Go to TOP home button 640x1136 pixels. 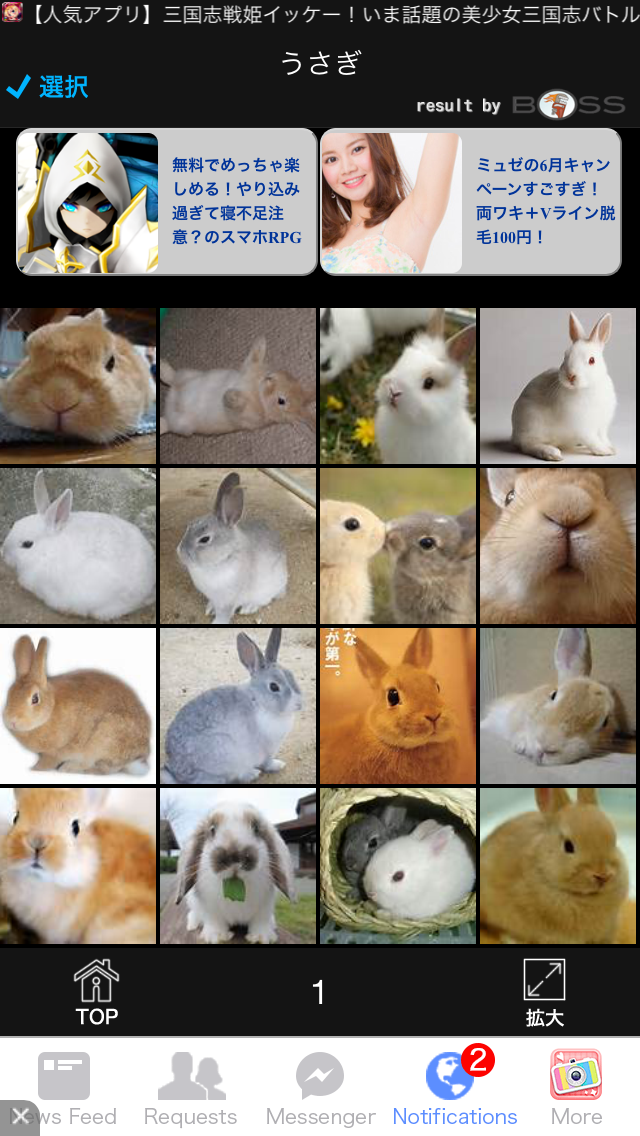coord(97,992)
